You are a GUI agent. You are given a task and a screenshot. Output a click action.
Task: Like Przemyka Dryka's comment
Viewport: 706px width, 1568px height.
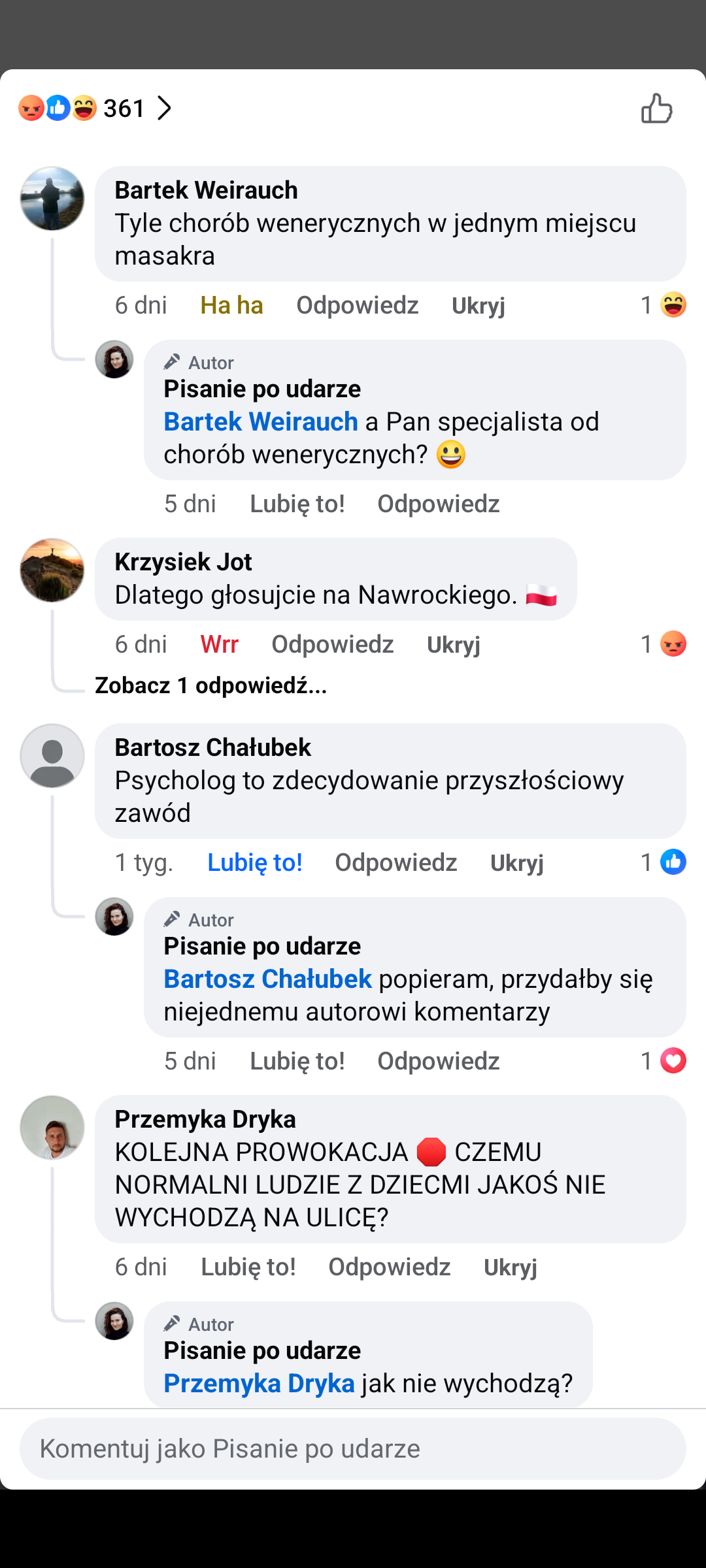click(248, 1267)
